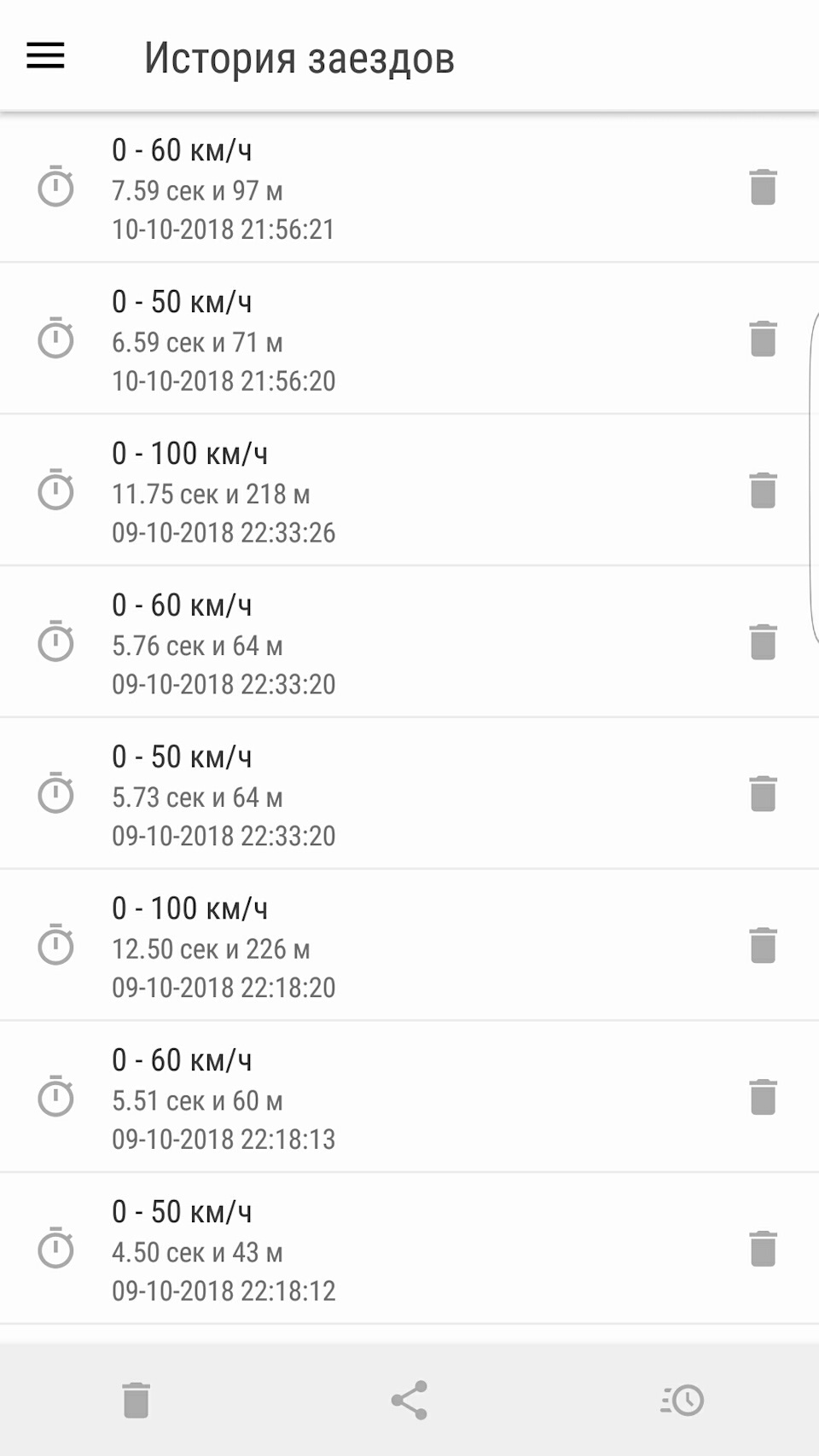Delete the 11.75 сек 0-100 км/ч run
This screenshot has width=819, height=1456.
tap(763, 491)
